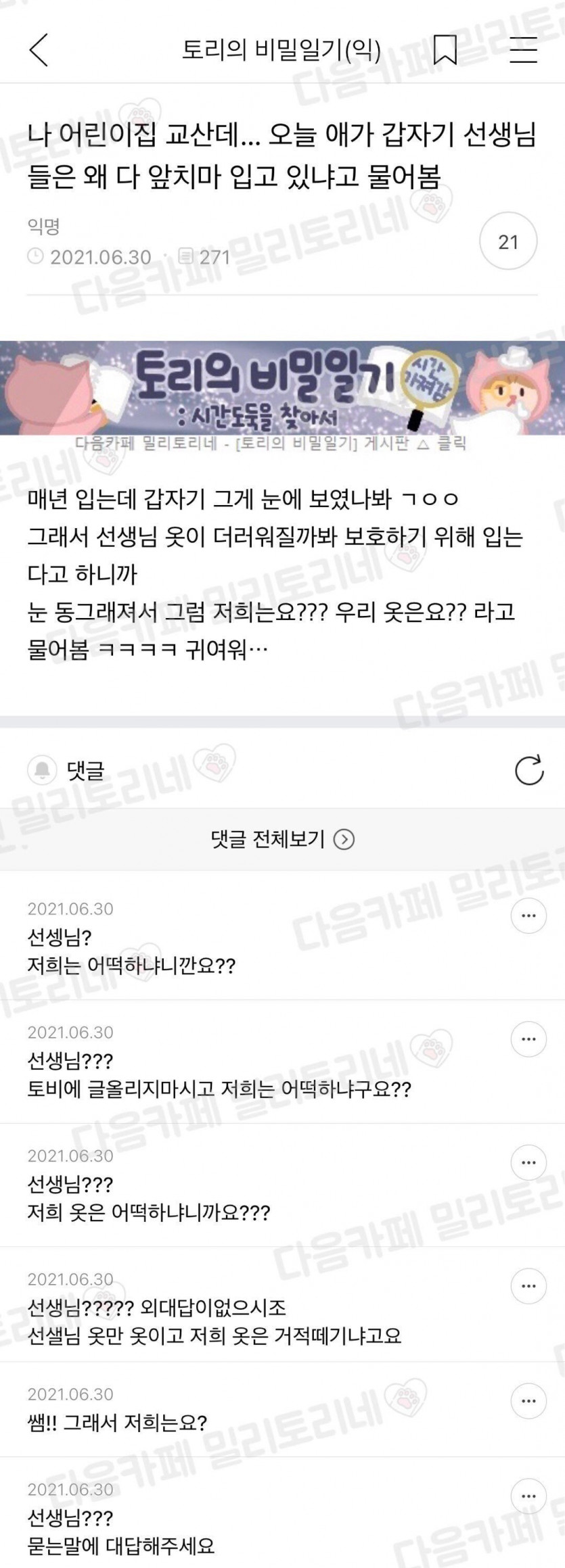Viewport: 565px width, 1568px height.
Task: Toggle the comment notification bell
Action: pos(42,770)
